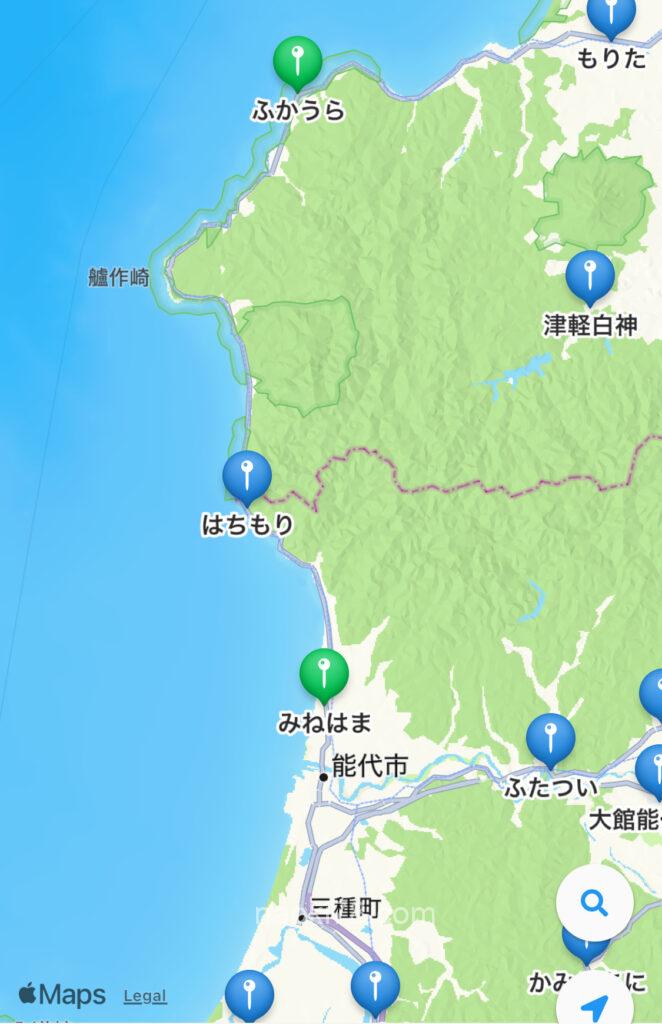Open the map search button
This screenshot has width=662, height=1024.
tap(595, 904)
